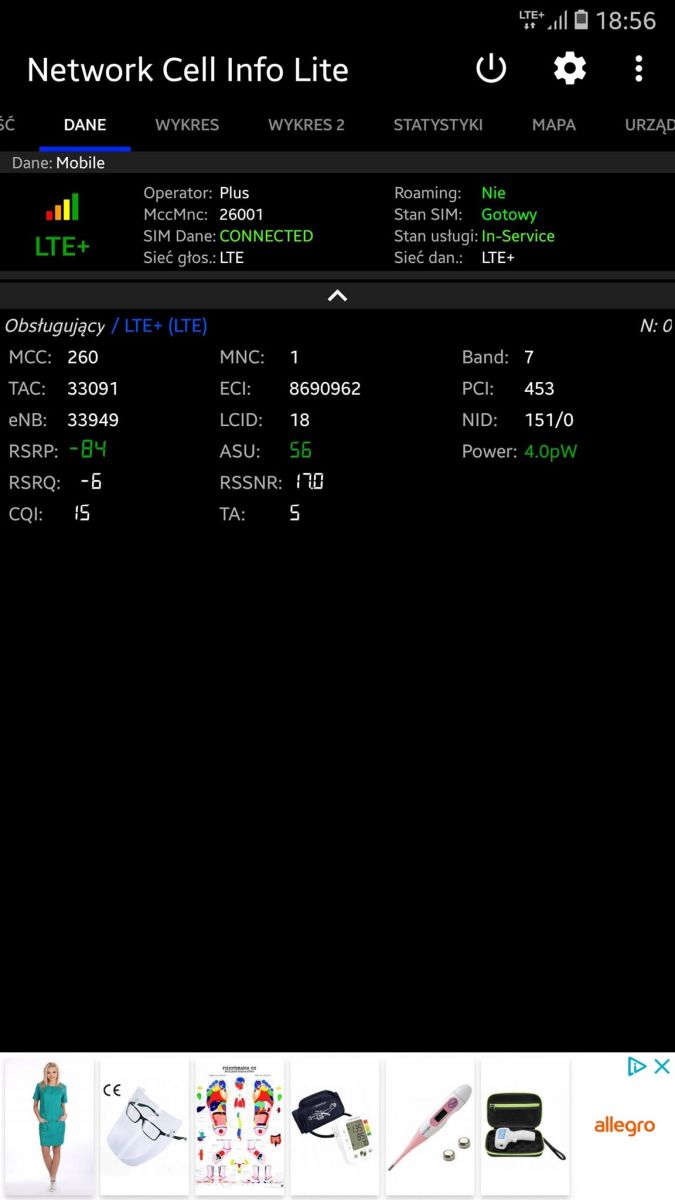Open the green dress ad item
Image resolution: width=675 pixels, height=1200 pixels.
48,1126
